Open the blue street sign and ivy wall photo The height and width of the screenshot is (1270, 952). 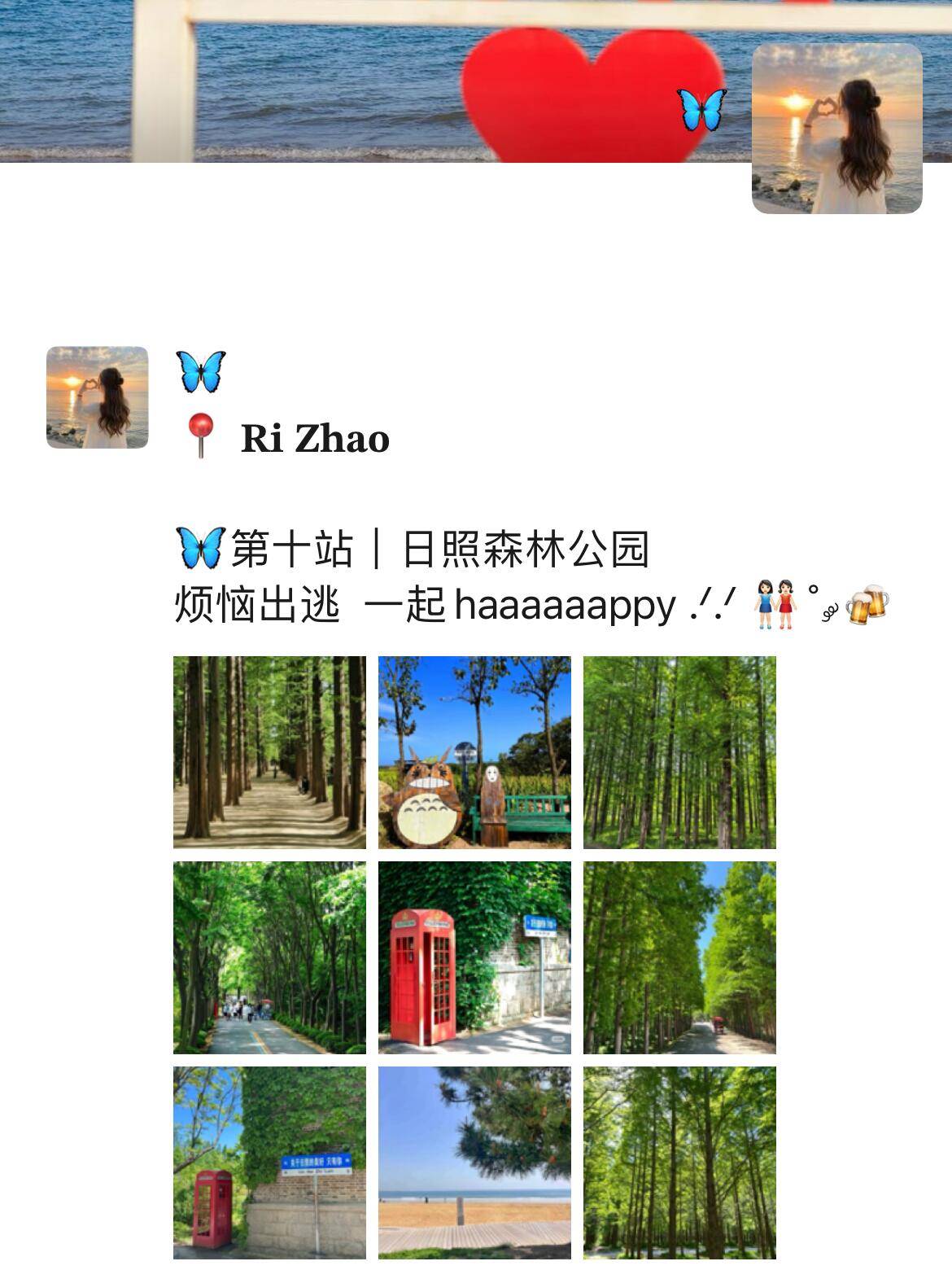(x=269, y=1163)
